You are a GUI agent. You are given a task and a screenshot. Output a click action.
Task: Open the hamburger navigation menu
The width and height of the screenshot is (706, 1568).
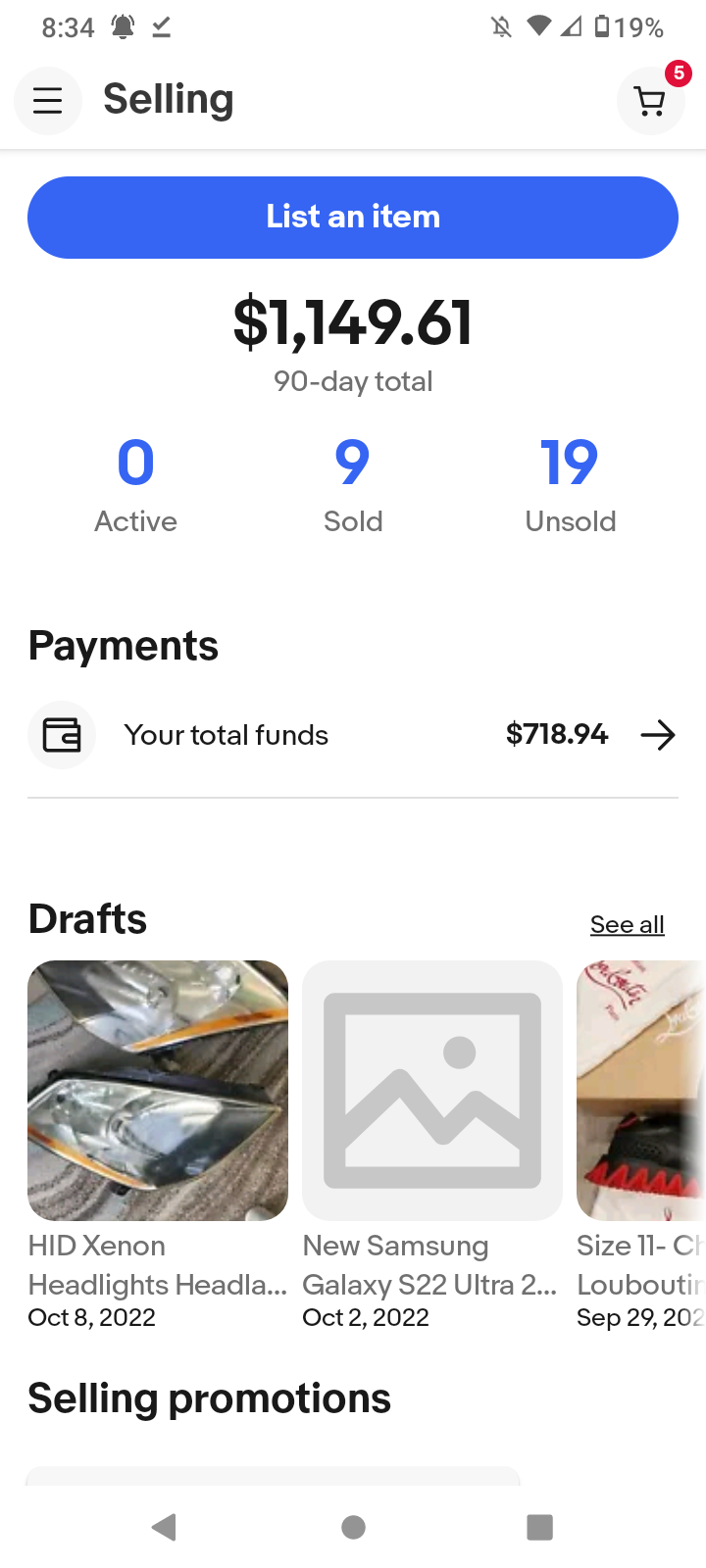coord(47,100)
